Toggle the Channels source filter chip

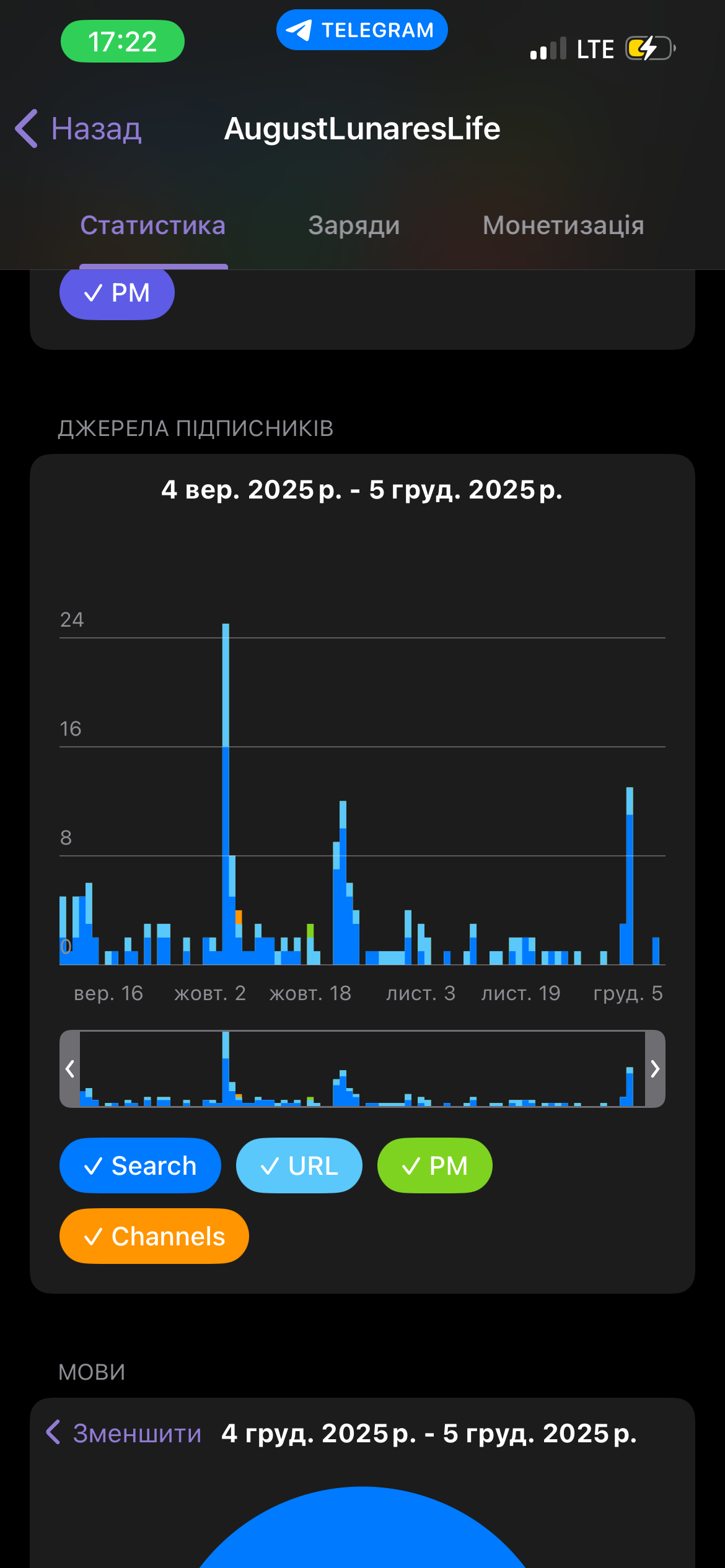154,1236
